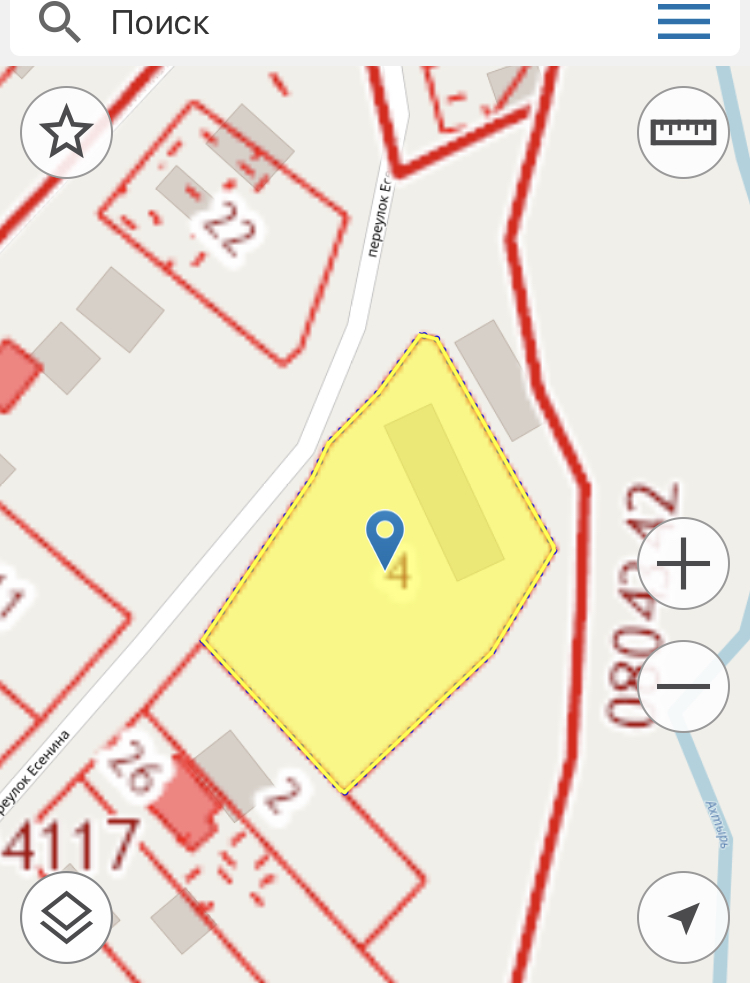Open the map layers selector

tap(66, 916)
